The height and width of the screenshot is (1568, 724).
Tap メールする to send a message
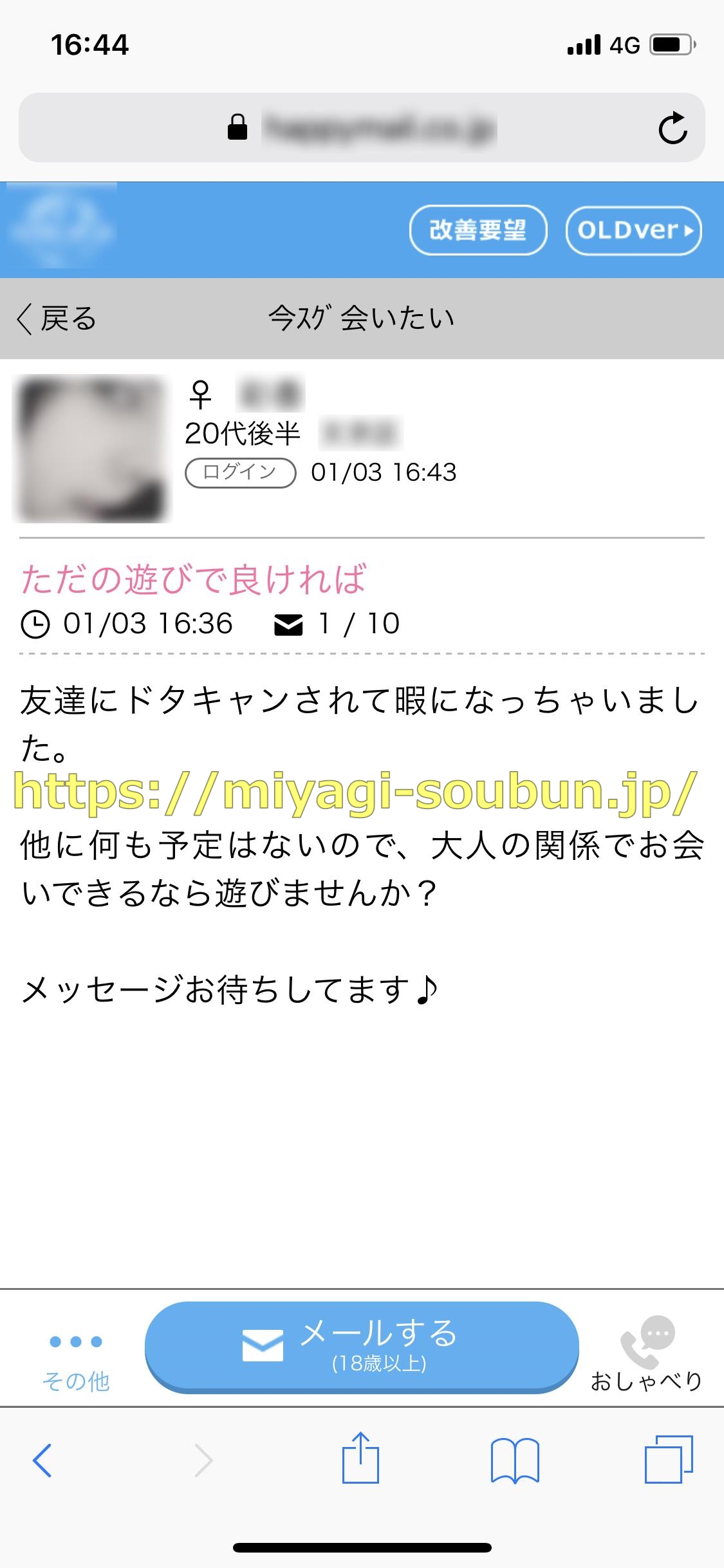pyautogui.click(x=362, y=1345)
